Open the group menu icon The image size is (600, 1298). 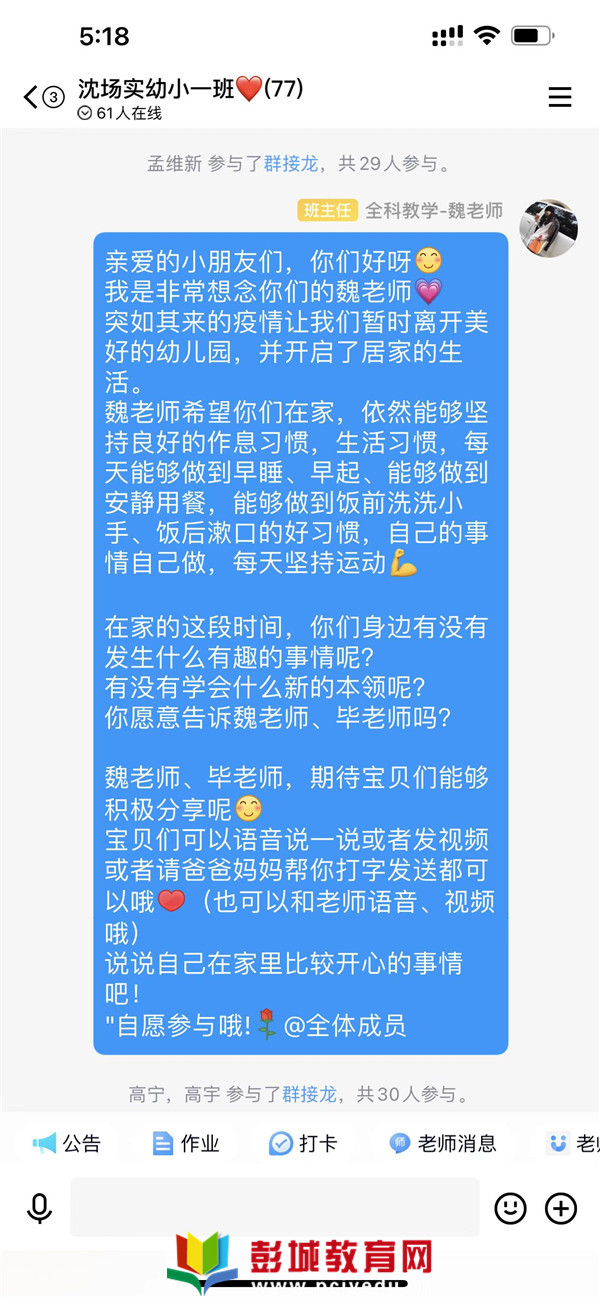point(560,97)
